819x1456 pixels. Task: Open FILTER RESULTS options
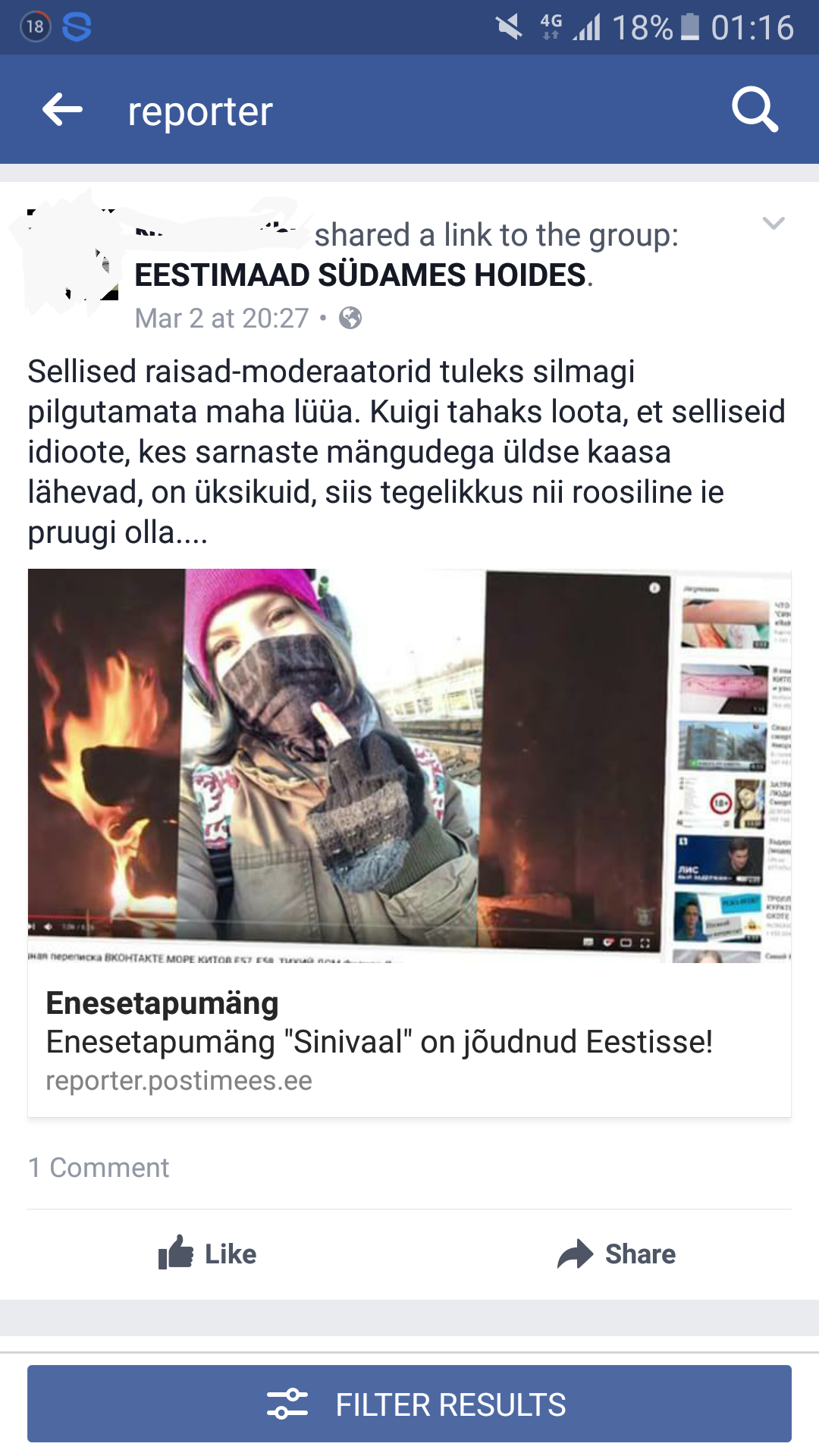tap(409, 1404)
